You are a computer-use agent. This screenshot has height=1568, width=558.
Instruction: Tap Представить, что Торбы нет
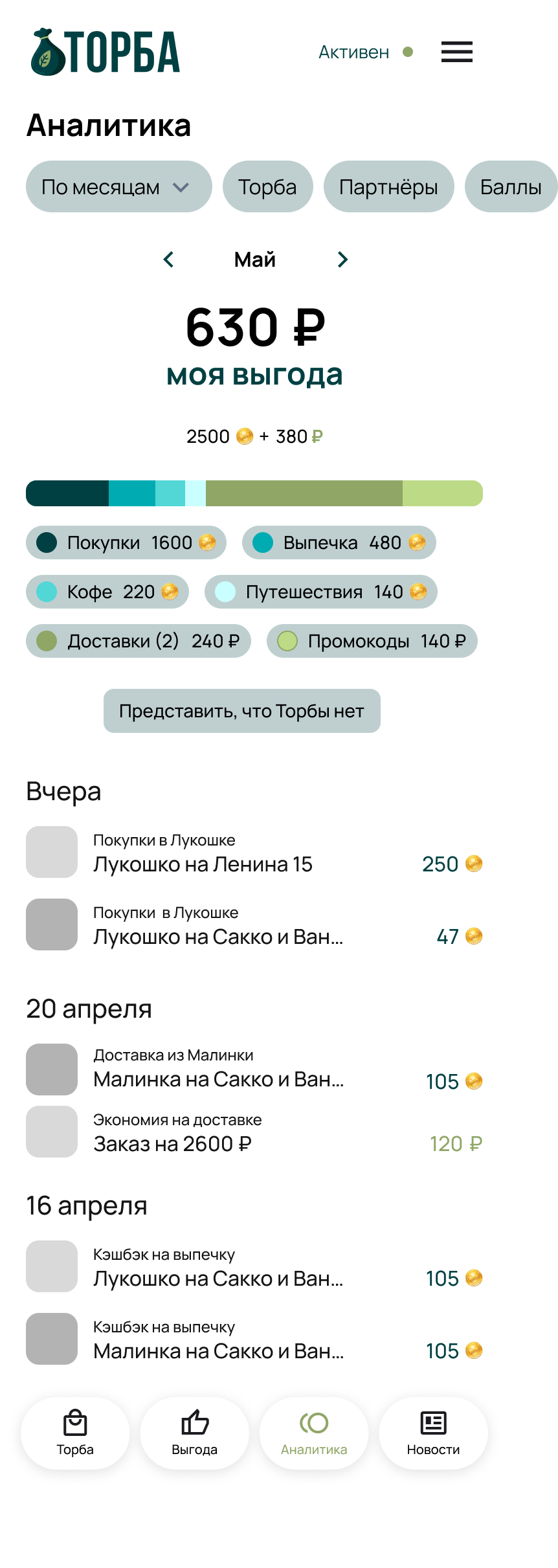point(241,711)
